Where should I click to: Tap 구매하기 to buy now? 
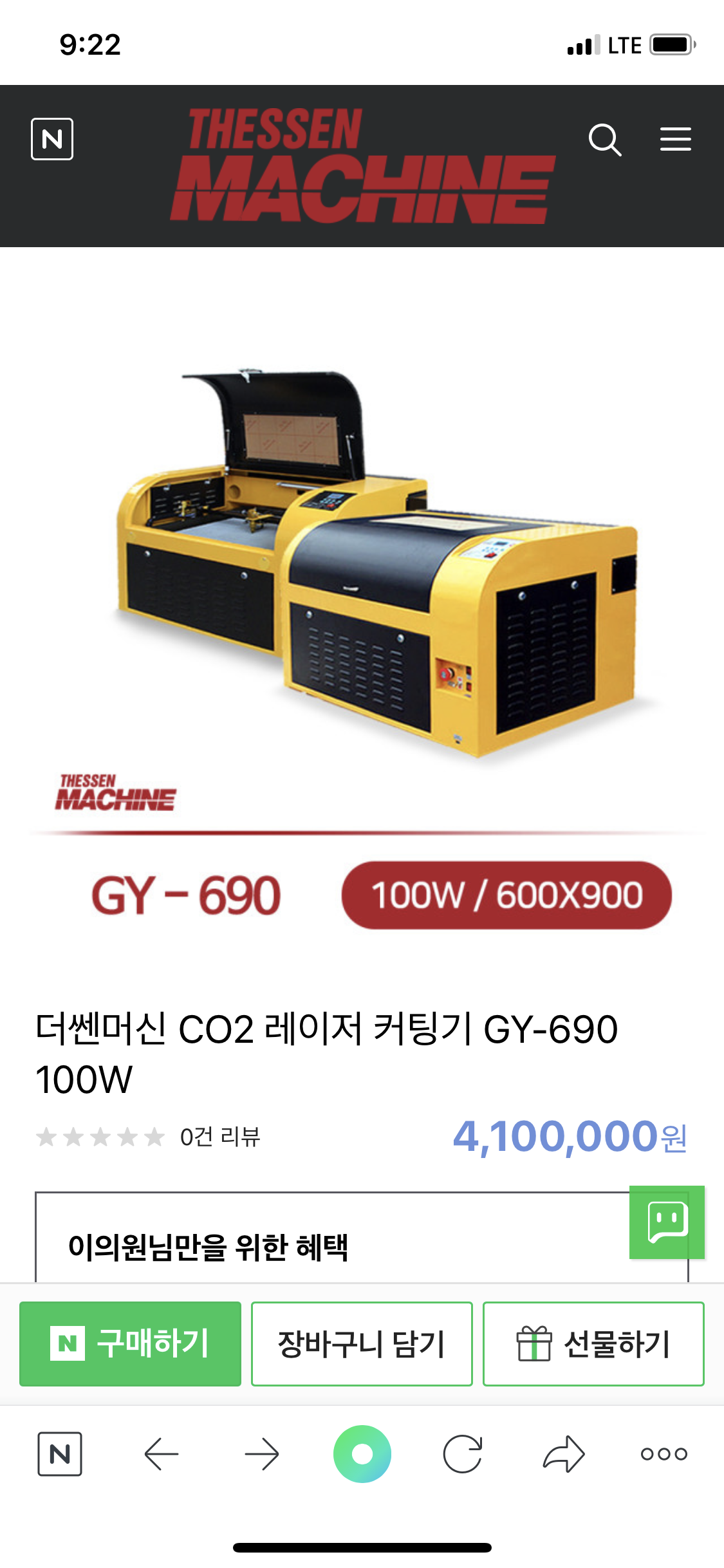[130, 1343]
